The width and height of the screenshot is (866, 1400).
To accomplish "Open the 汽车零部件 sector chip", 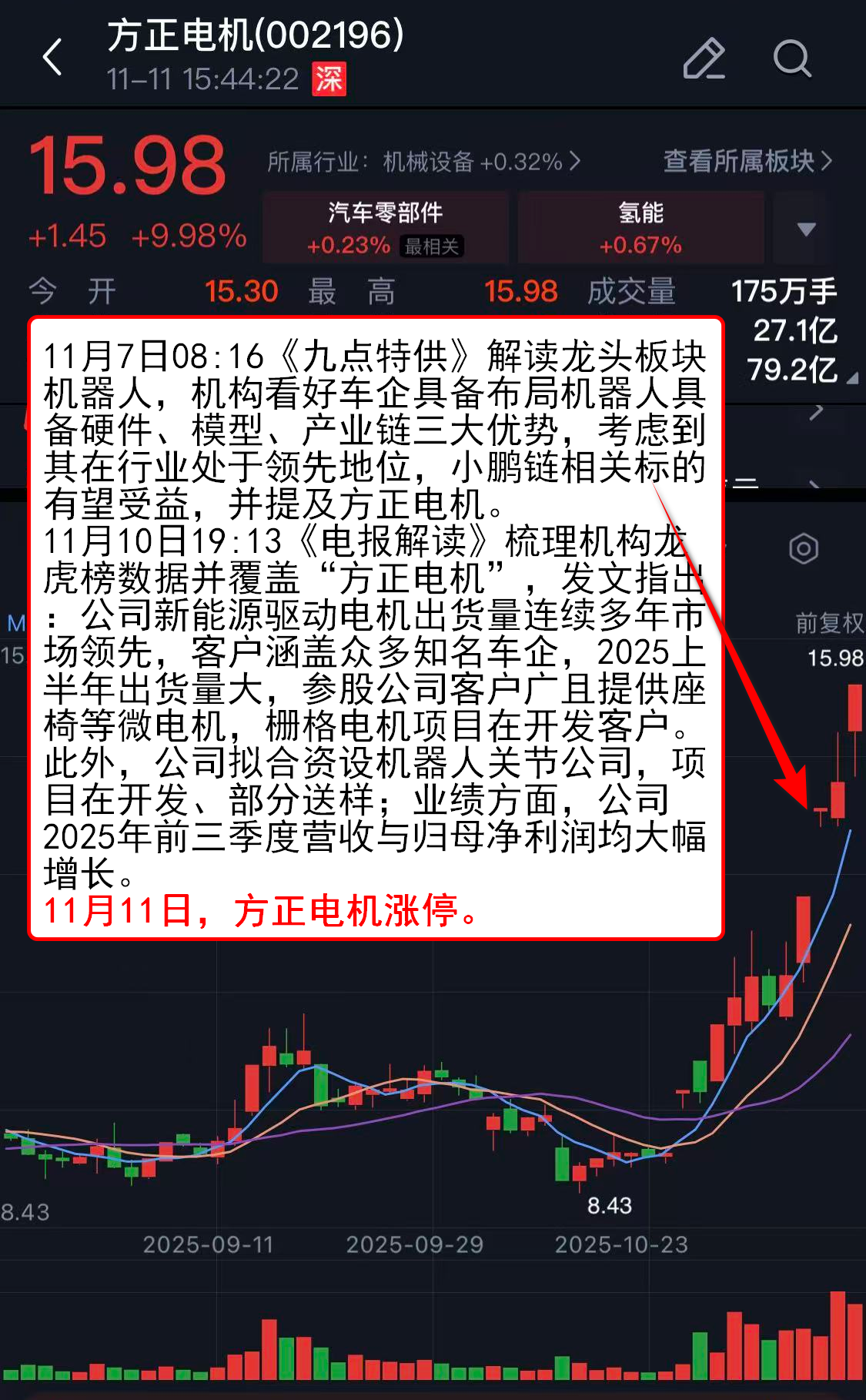I will 386,228.
